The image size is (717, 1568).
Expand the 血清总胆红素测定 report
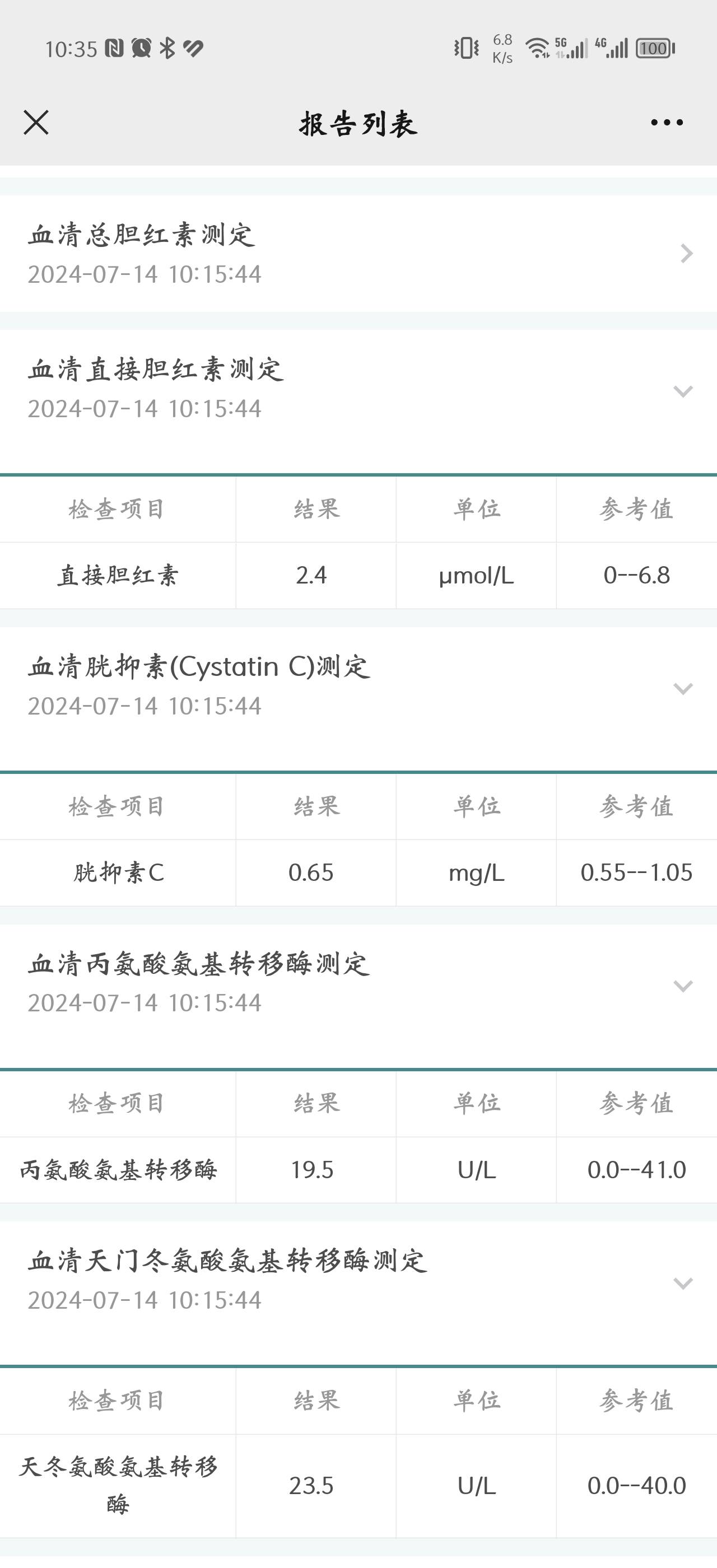click(x=686, y=253)
